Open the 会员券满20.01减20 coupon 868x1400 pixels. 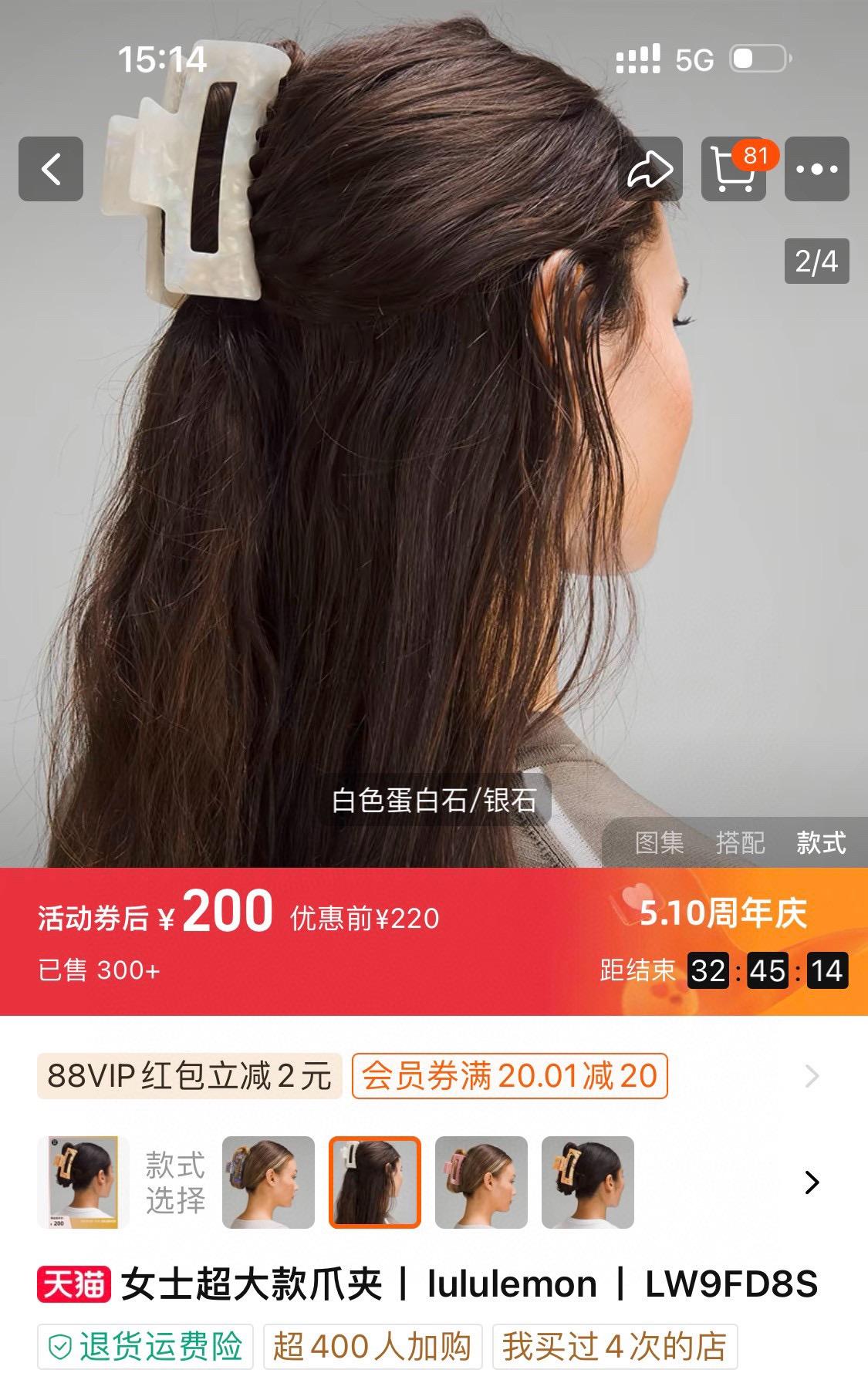(509, 1075)
